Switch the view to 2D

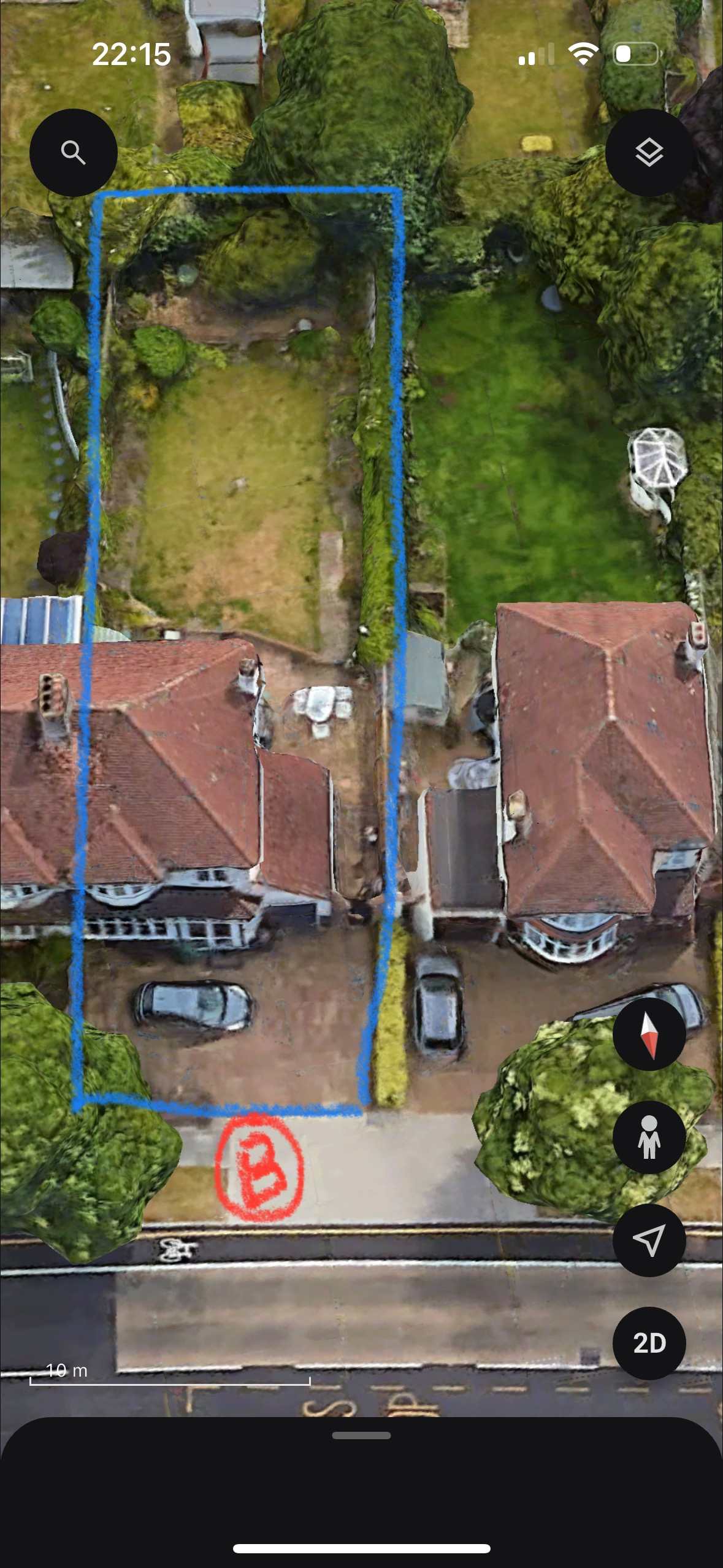point(649,1343)
